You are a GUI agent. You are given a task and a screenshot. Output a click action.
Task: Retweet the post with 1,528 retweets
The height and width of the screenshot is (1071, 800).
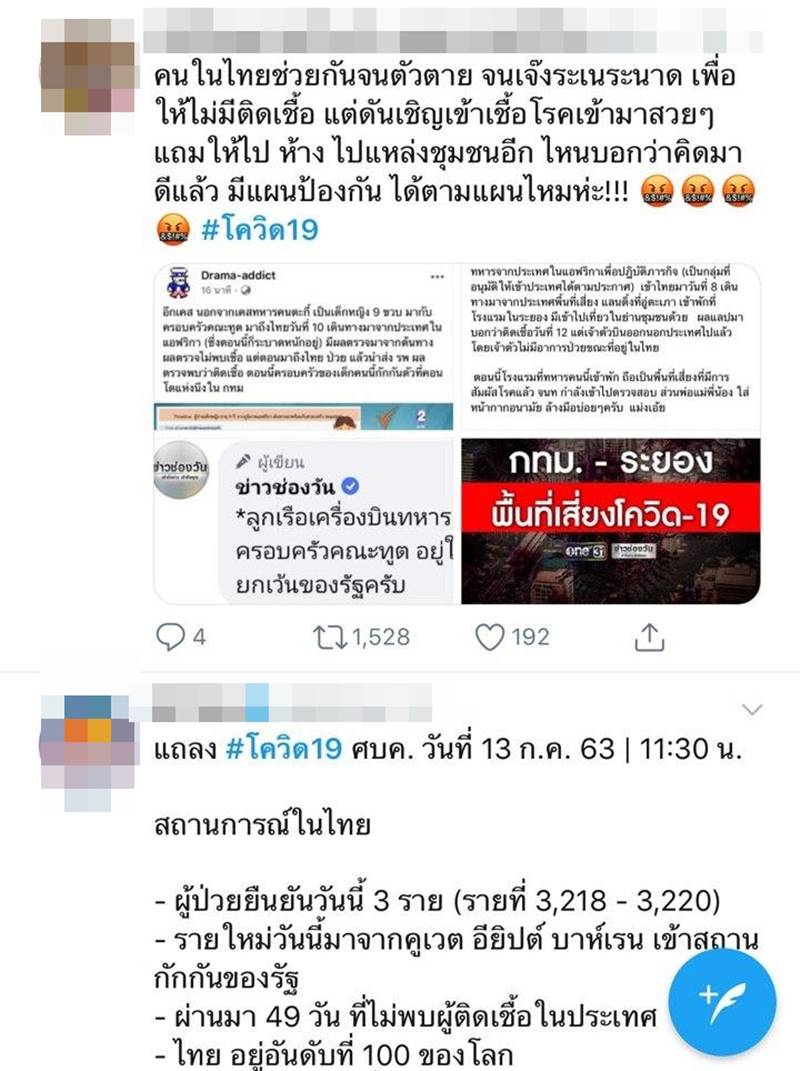coord(324,637)
